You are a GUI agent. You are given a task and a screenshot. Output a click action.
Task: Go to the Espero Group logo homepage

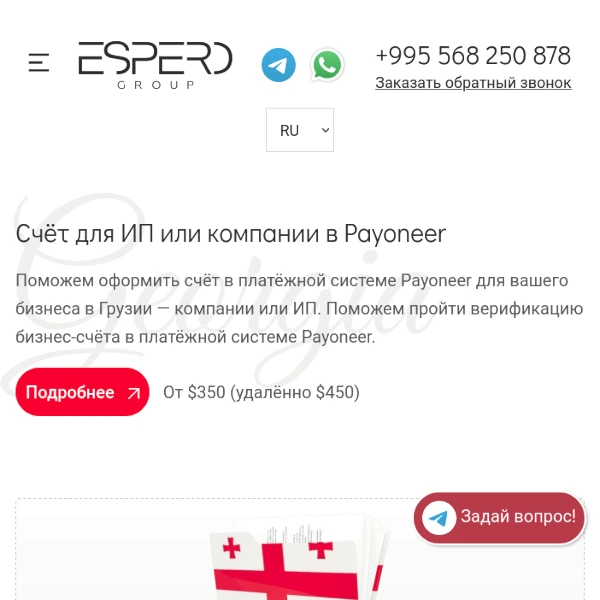(x=155, y=64)
